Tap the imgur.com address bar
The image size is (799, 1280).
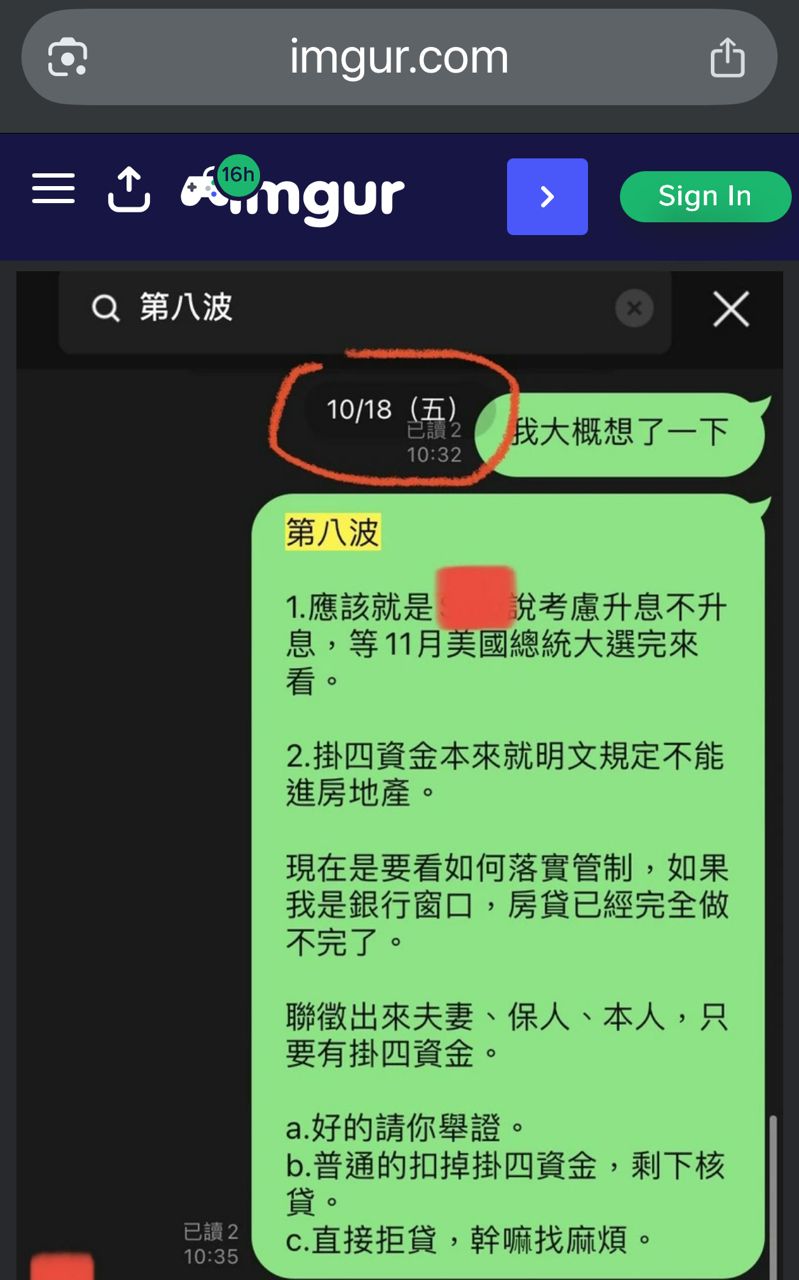click(x=398, y=58)
